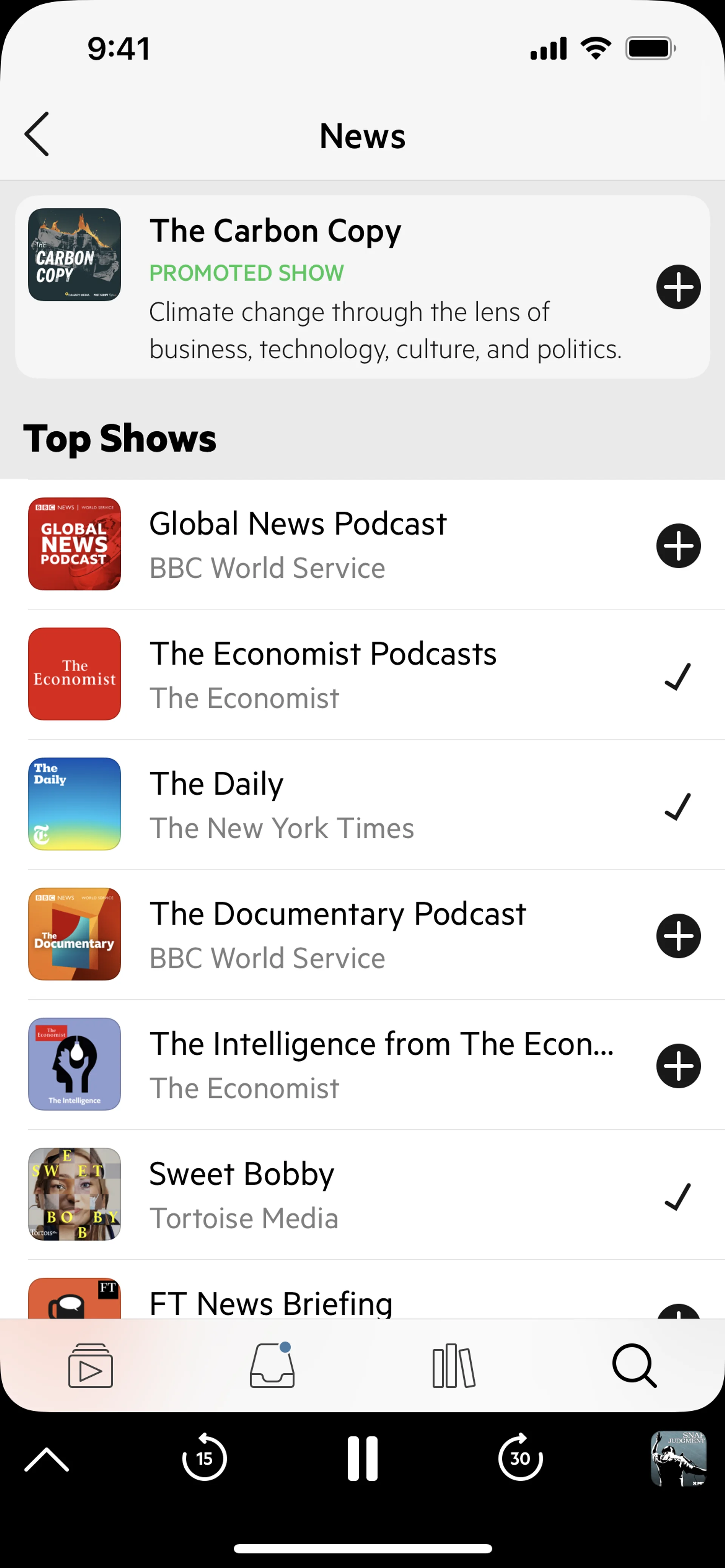
Task: Open the search tab
Action: point(634,1366)
